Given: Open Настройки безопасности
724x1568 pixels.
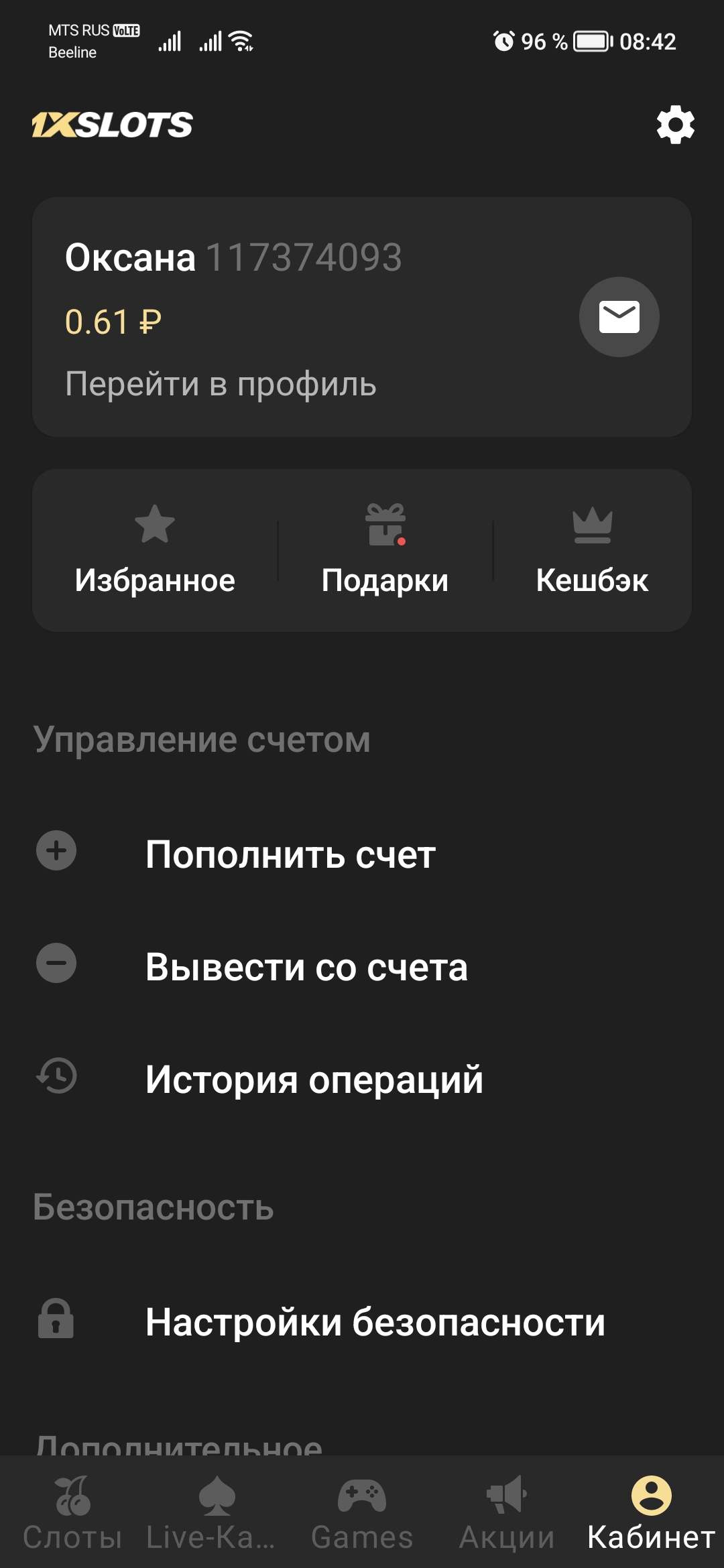Looking at the screenshot, I should pos(375,1322).
